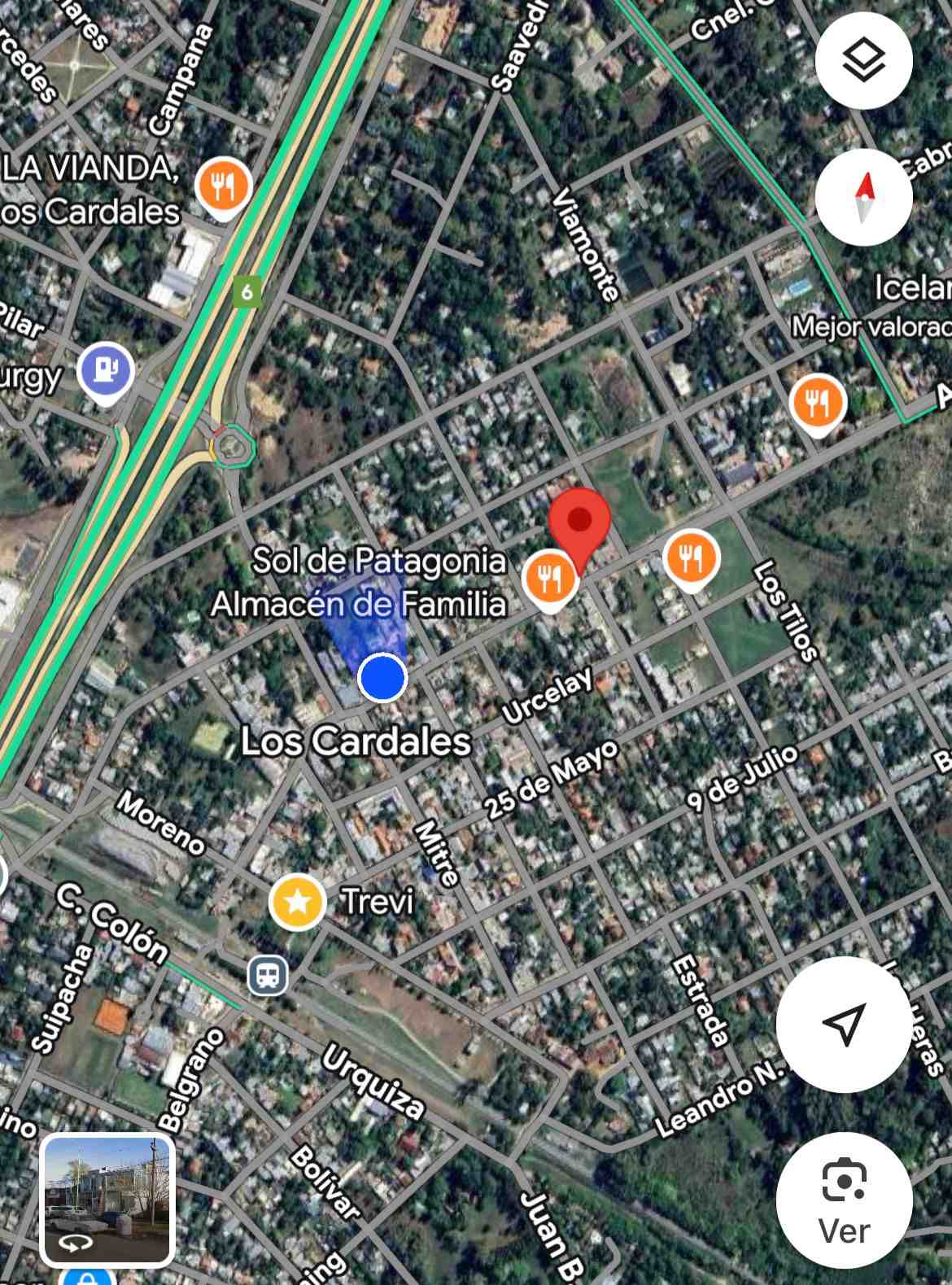Open the Ver camera lens button
Viewport: 952px width, 1285px height.
point(844,1200)
